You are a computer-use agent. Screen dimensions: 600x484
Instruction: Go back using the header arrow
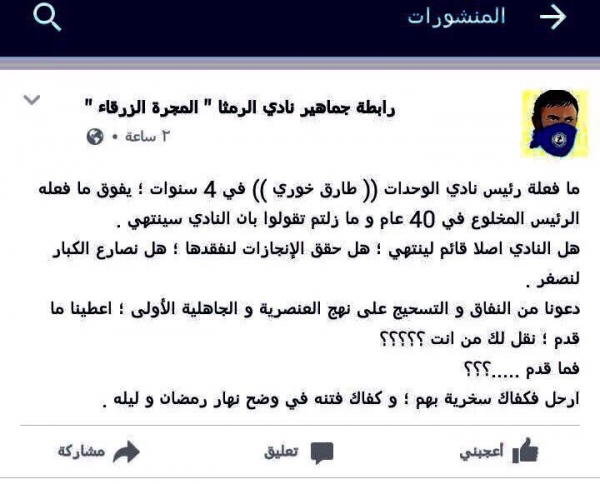pos(552,17)
